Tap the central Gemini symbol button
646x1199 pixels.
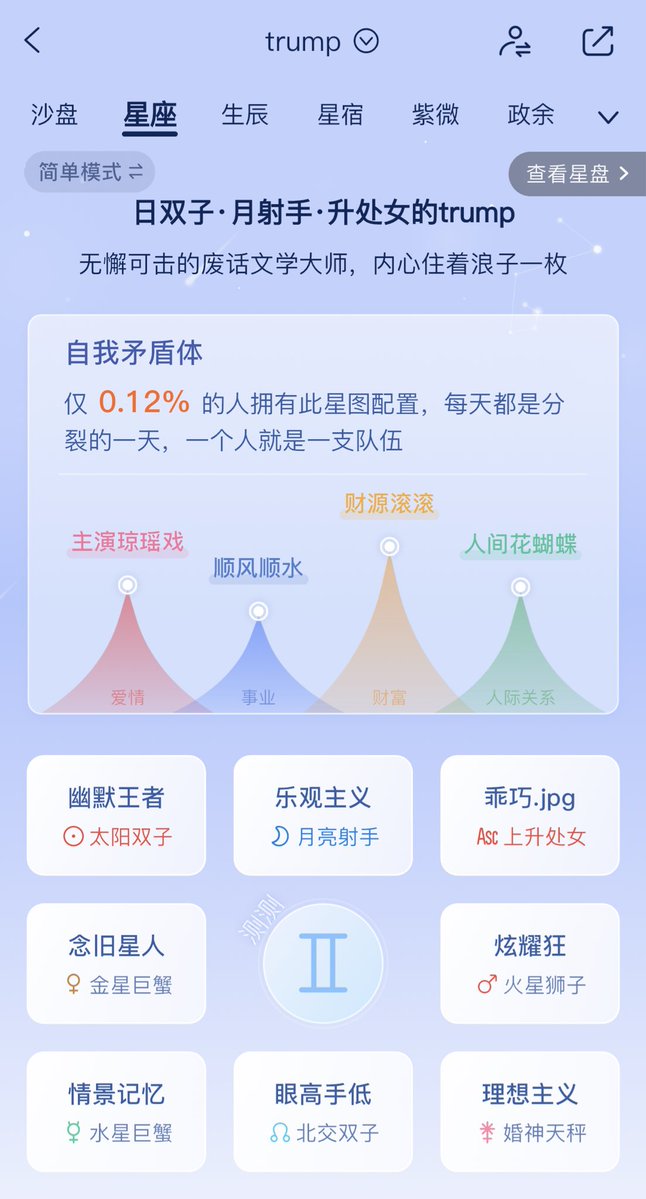click(x=323, y=963)
